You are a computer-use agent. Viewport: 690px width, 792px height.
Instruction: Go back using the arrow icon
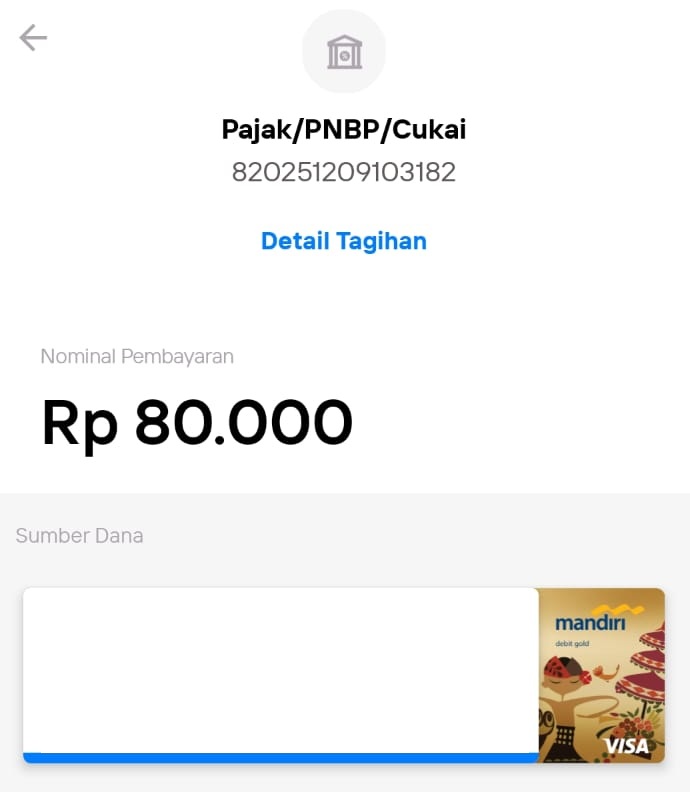[33, 38]
